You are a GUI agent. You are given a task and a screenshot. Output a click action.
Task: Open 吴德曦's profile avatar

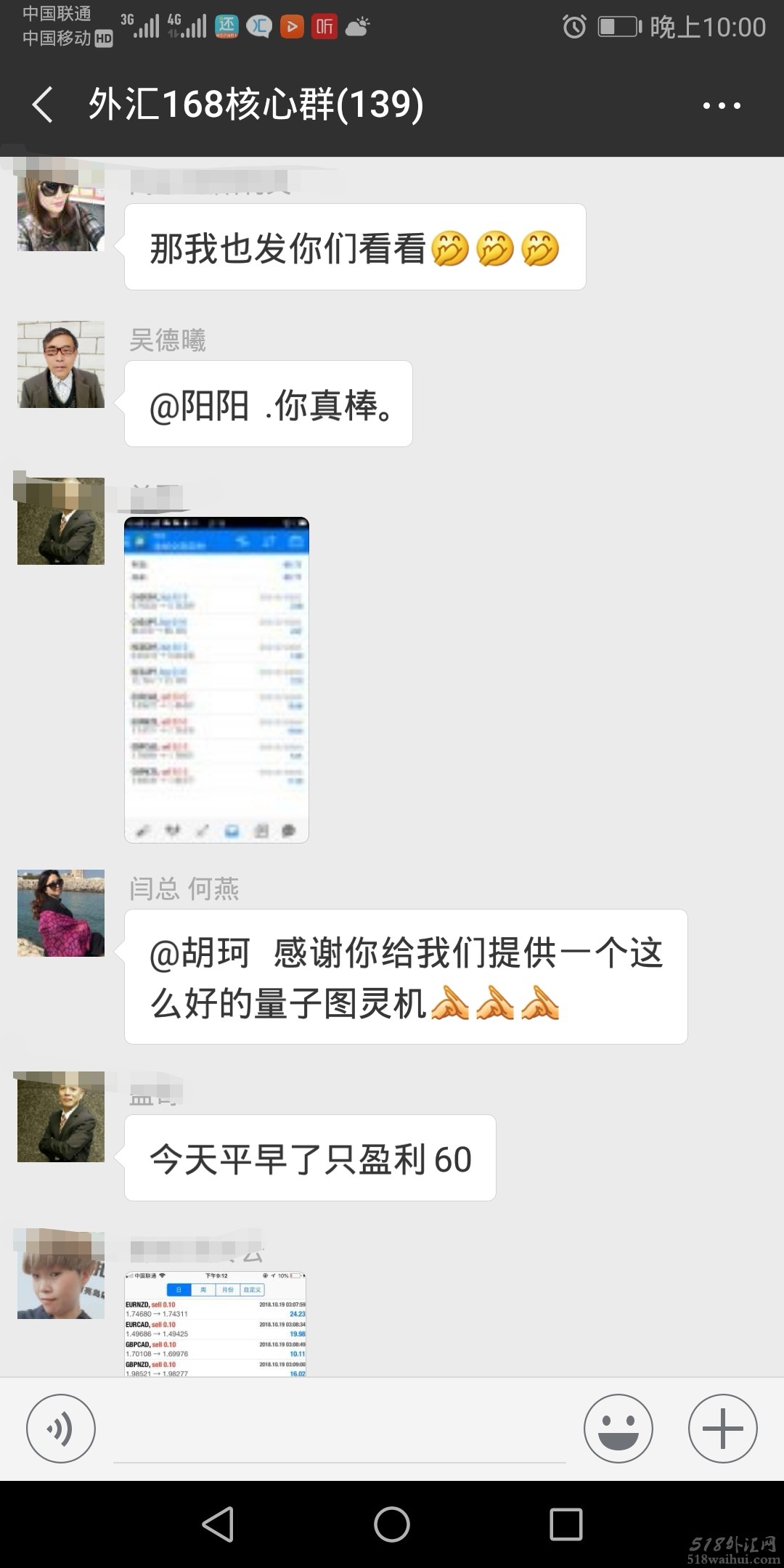[61, 364]
